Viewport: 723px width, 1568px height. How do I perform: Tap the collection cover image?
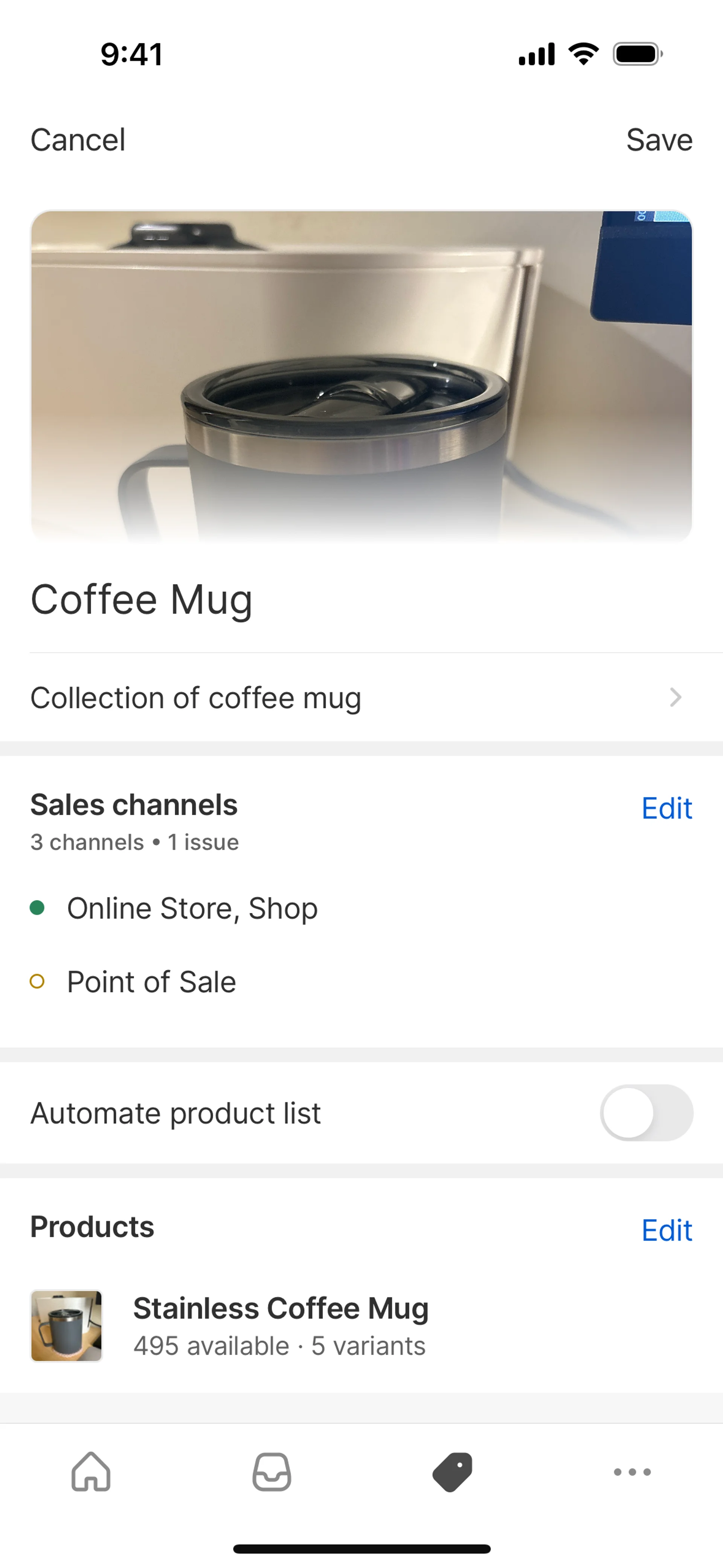tap(361, 375)
